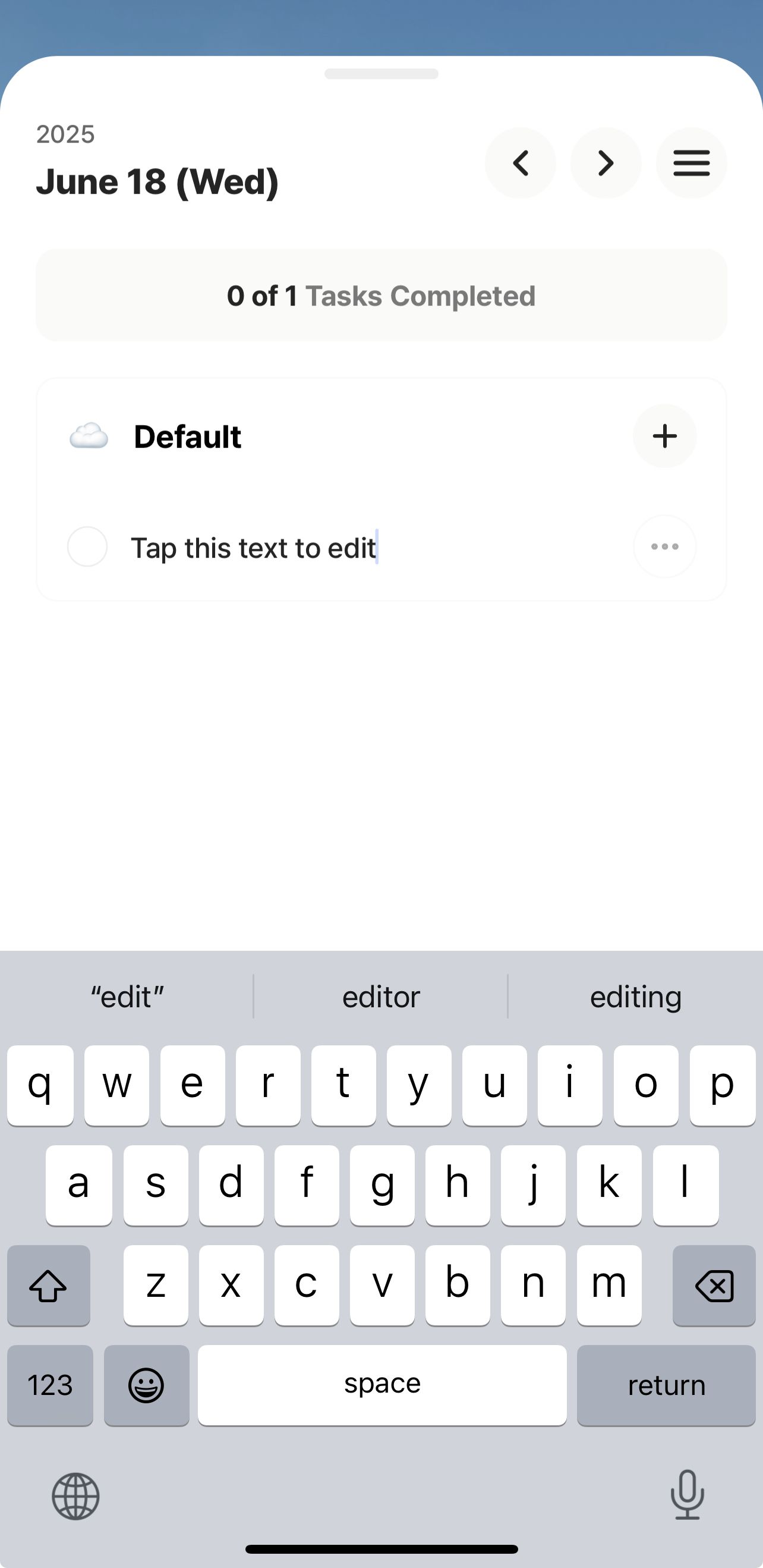Start dictation with the microphone
763x1568 pixels.
pos(687,1495)
